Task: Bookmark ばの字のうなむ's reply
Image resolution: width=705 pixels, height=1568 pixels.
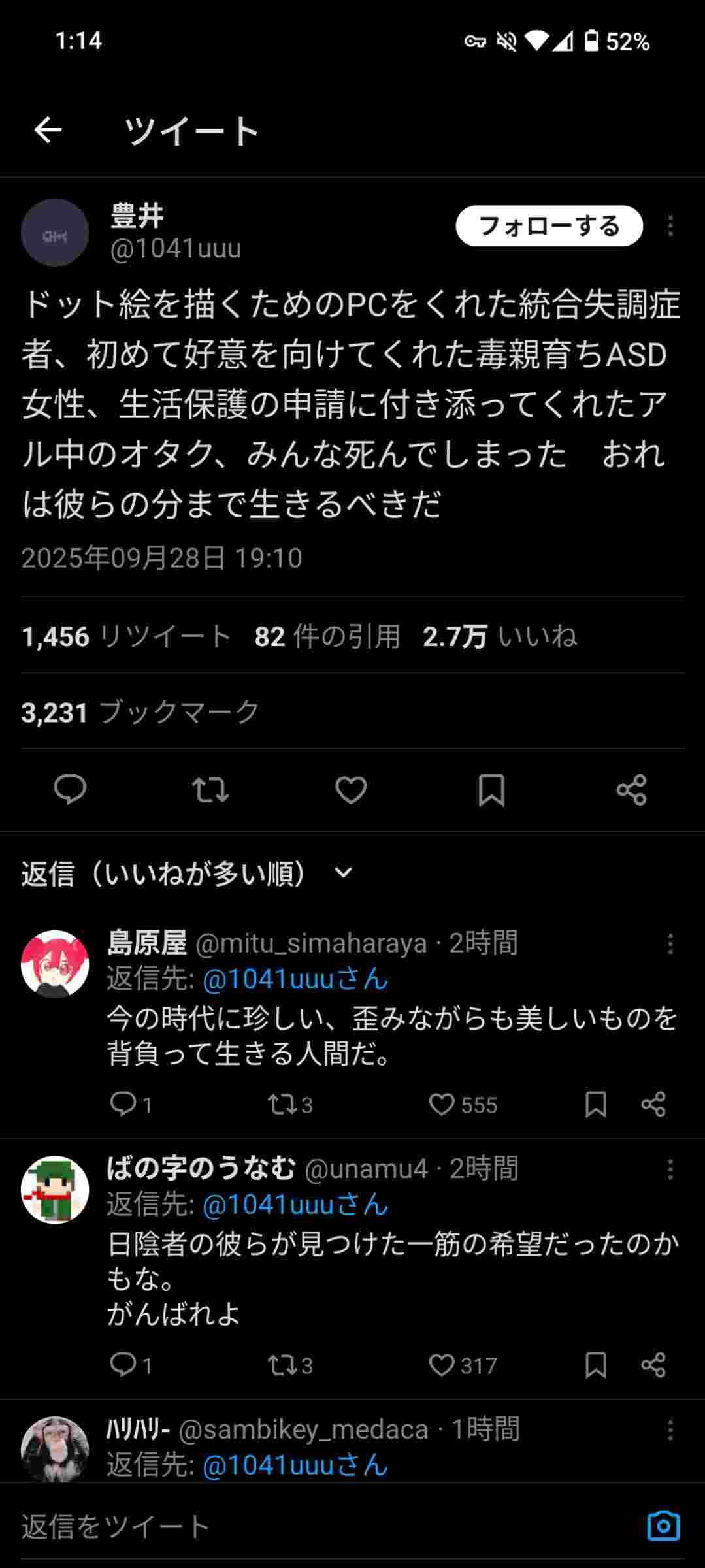Action: (x=595, y=1365)
